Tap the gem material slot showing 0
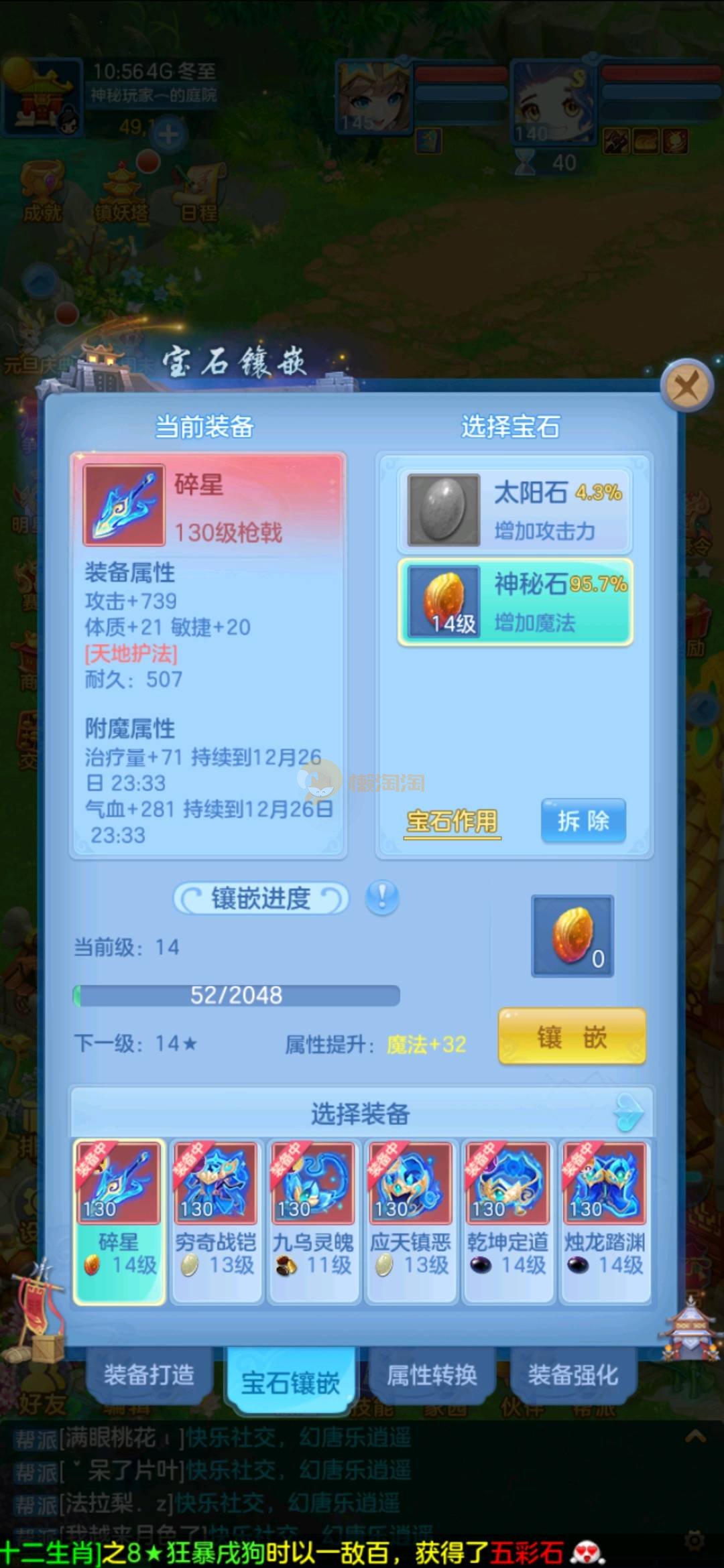The width and height of the screenshot is (724, 1568). coord(572,936)
